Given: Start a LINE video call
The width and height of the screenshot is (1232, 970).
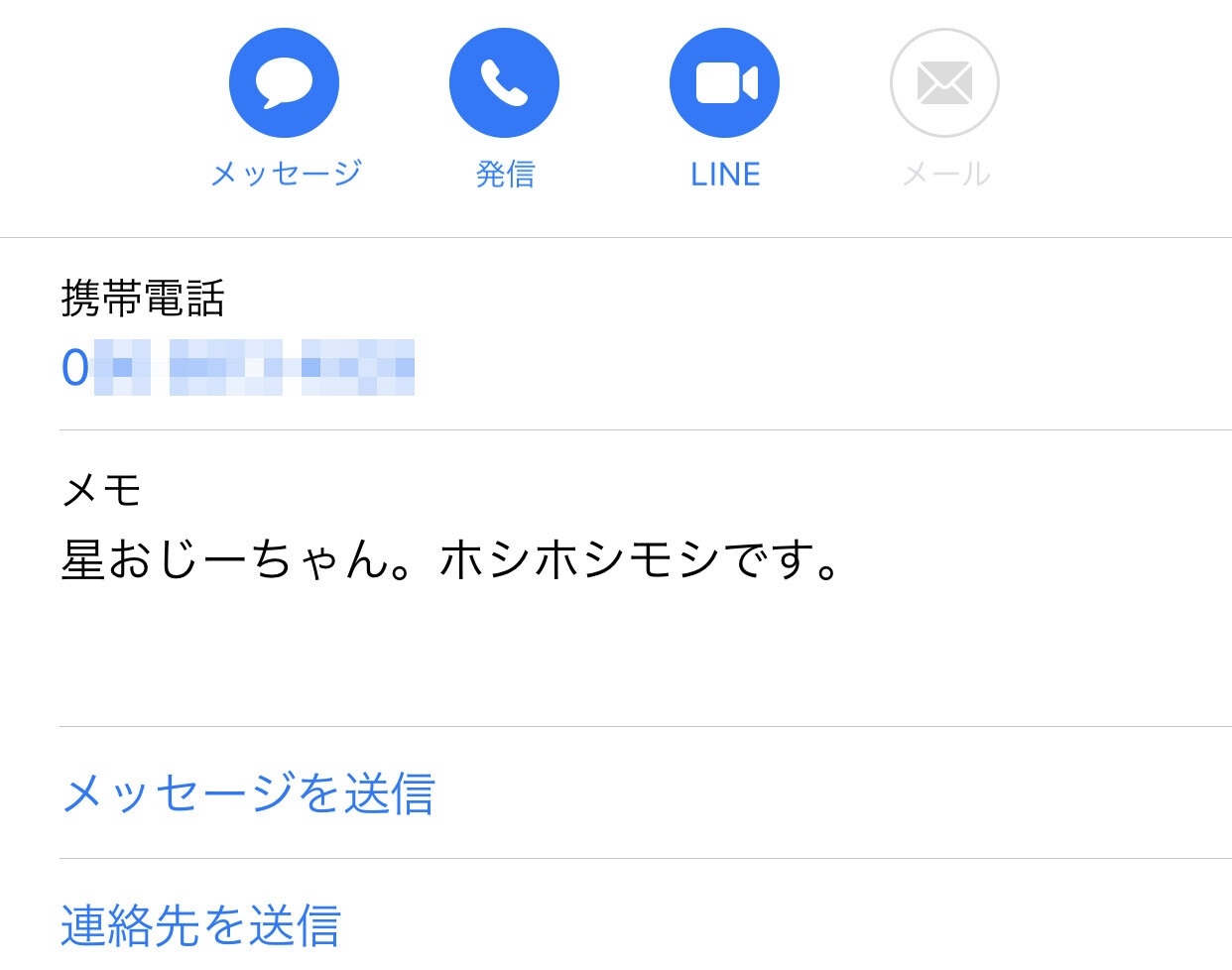Looking at the screenshot, I should coord(724,83).
